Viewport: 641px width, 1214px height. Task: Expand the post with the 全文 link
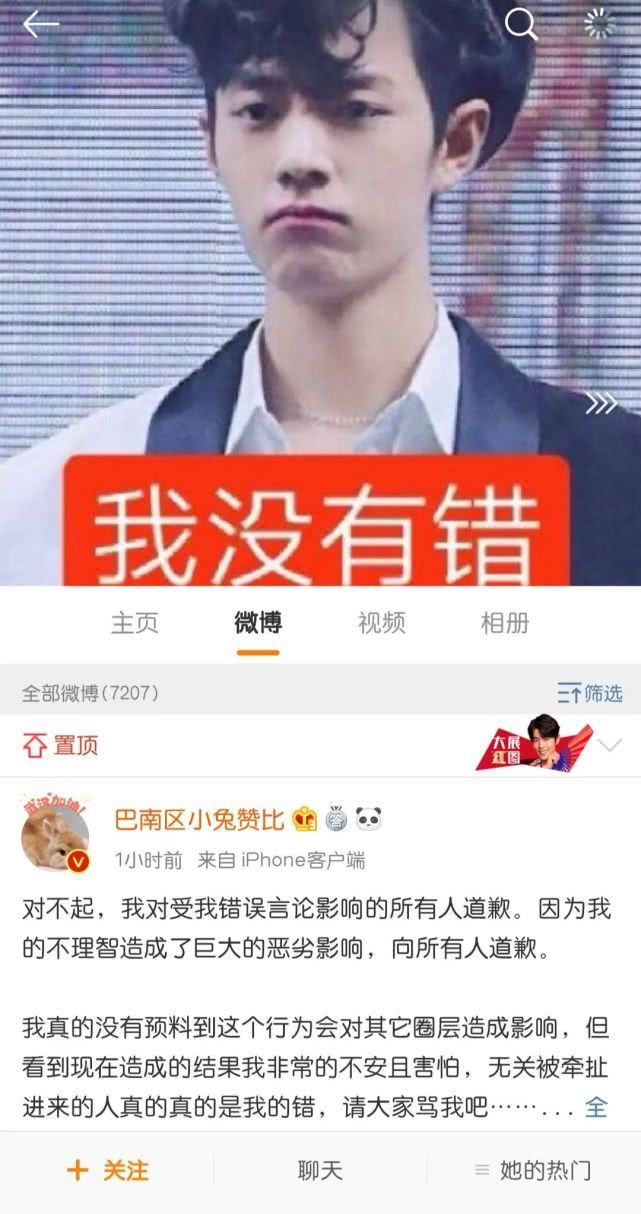pos(596,1106)
